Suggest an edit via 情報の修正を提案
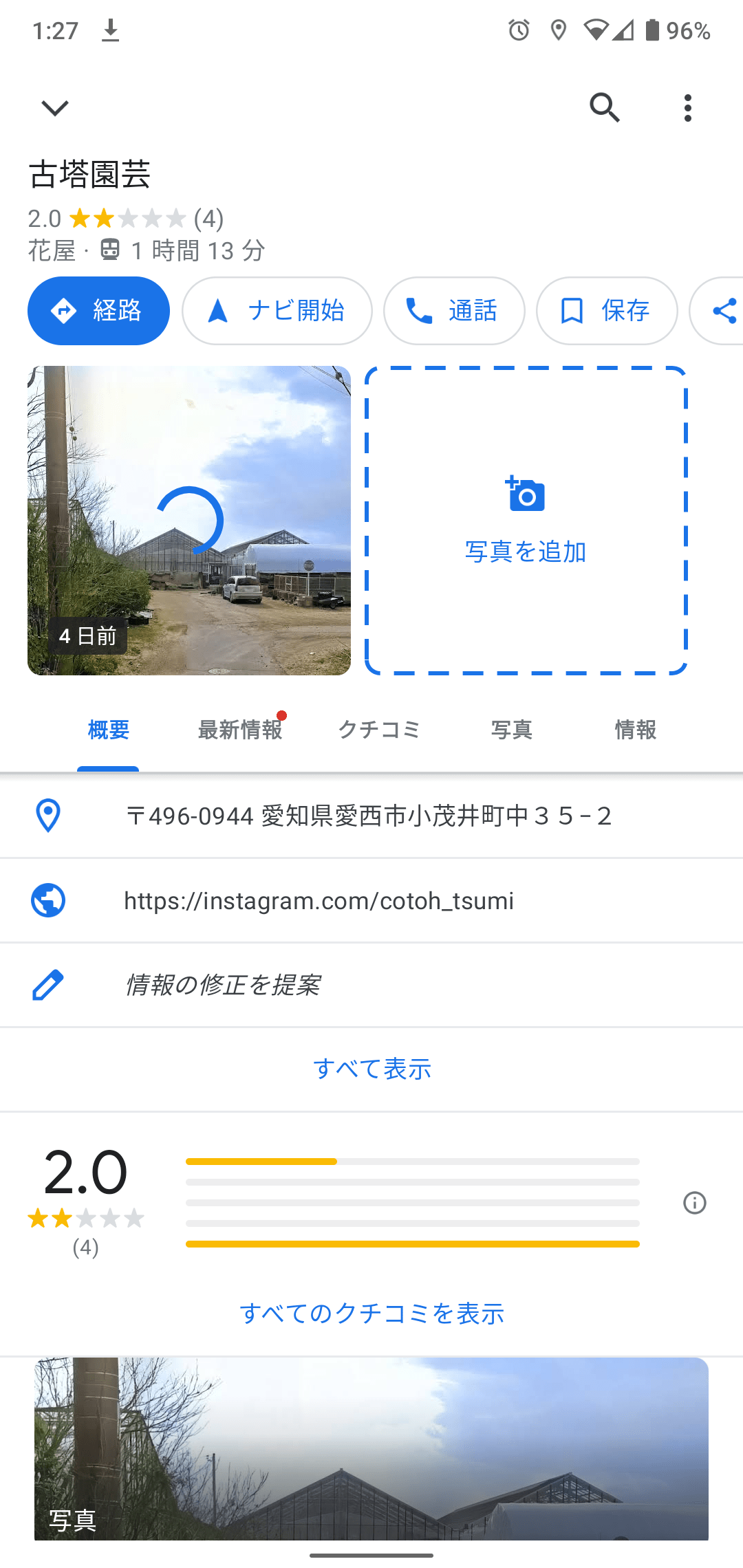 coord(222,986)
